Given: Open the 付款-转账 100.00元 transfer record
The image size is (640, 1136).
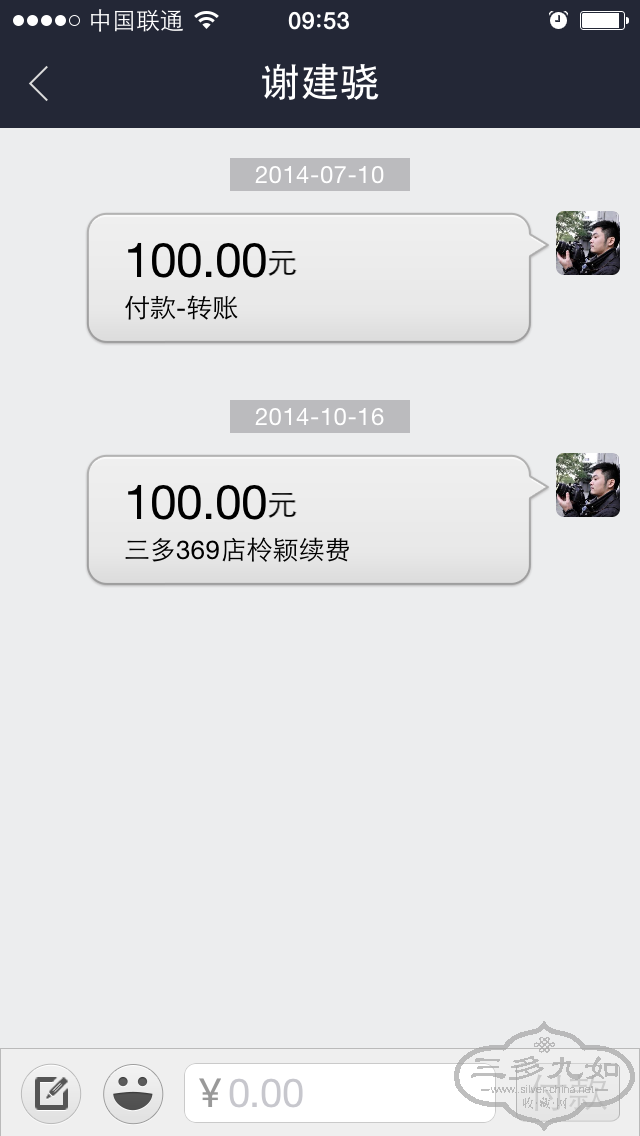Looking at the screenshot, I should tap(308, 278).
